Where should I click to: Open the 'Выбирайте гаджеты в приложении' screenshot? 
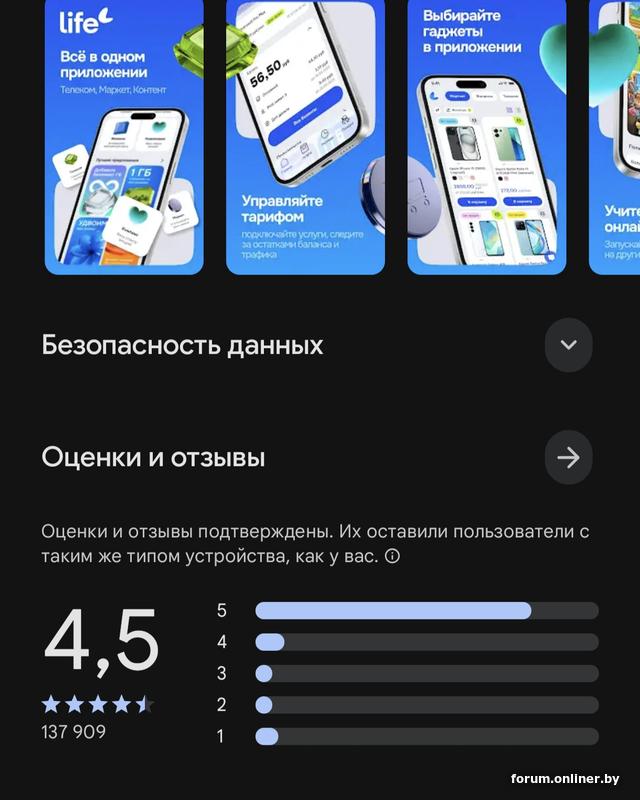point(486,135)
